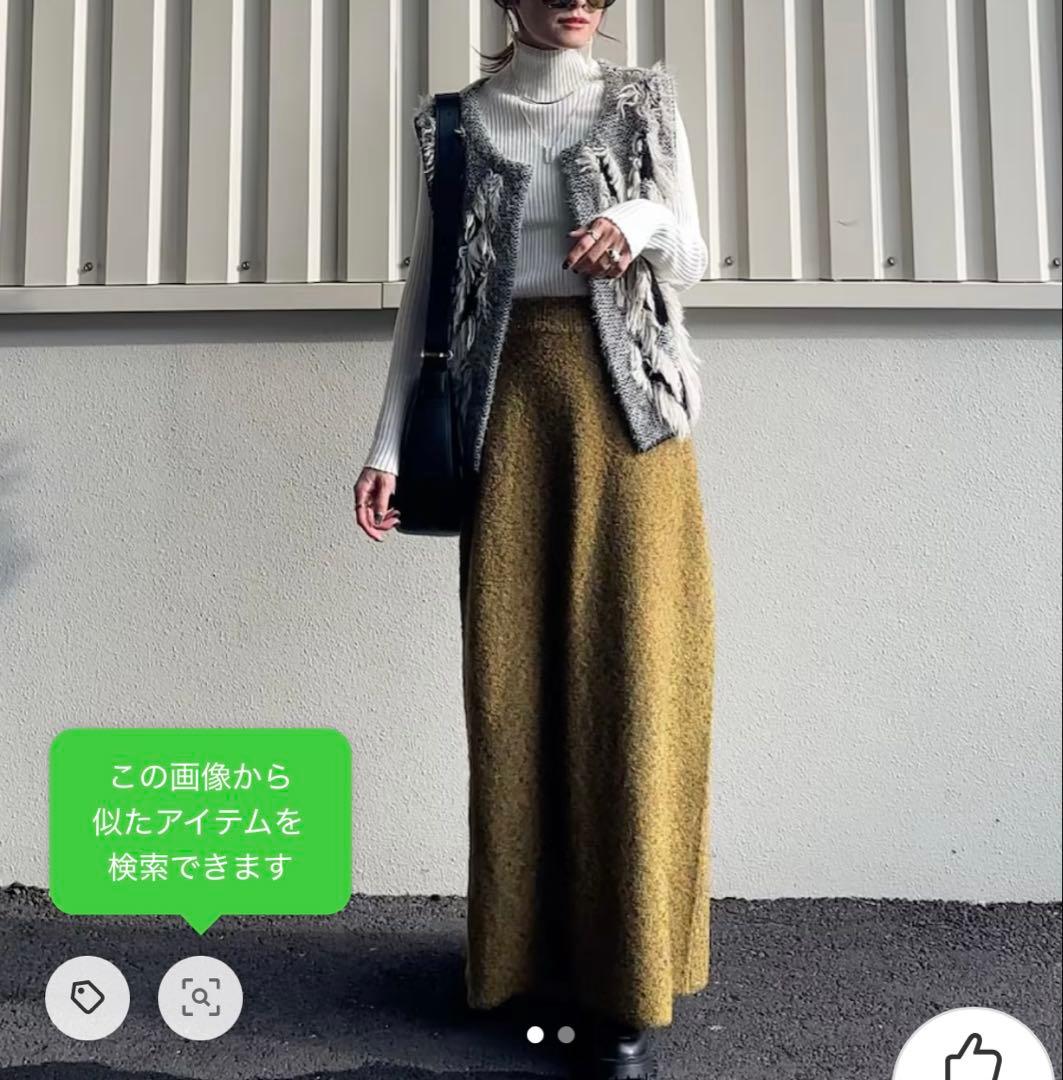Screen dimensions: 1063x1080
Task: Like this outfit photo
Action: coord(975,1055)
